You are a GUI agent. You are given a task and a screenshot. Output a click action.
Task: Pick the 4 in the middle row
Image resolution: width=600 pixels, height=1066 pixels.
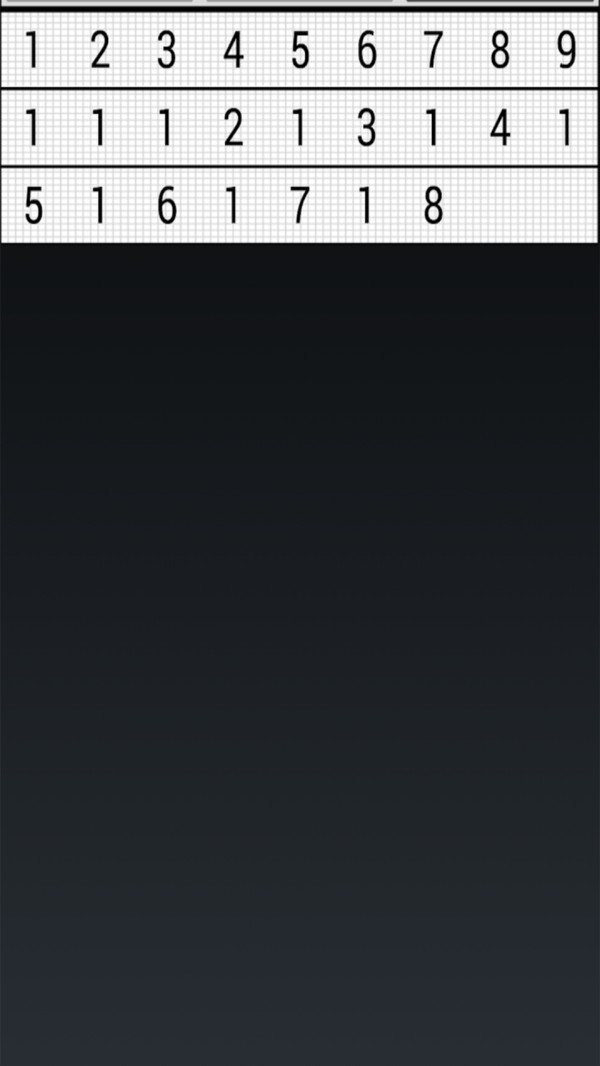coord(499,128)
